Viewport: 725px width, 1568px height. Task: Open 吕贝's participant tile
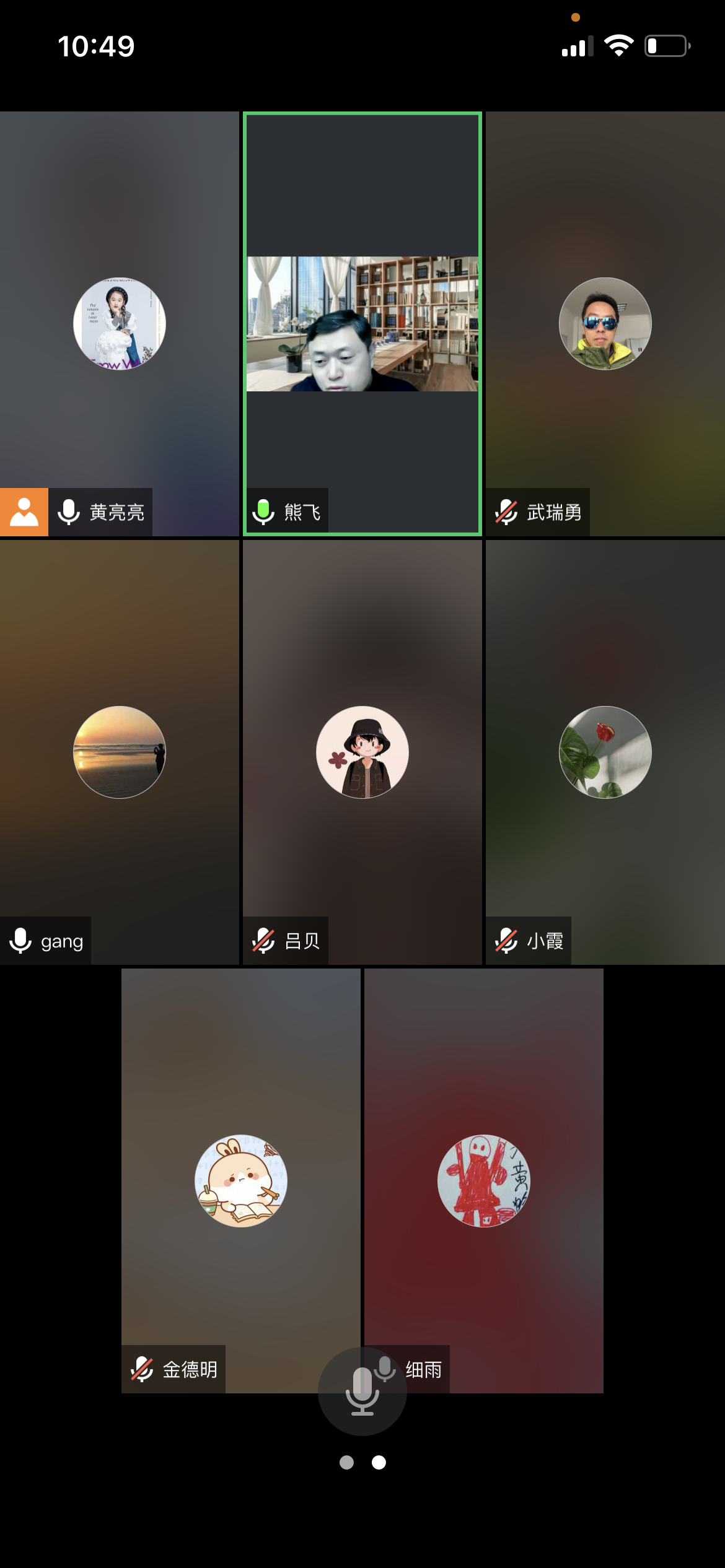(362, 752)
